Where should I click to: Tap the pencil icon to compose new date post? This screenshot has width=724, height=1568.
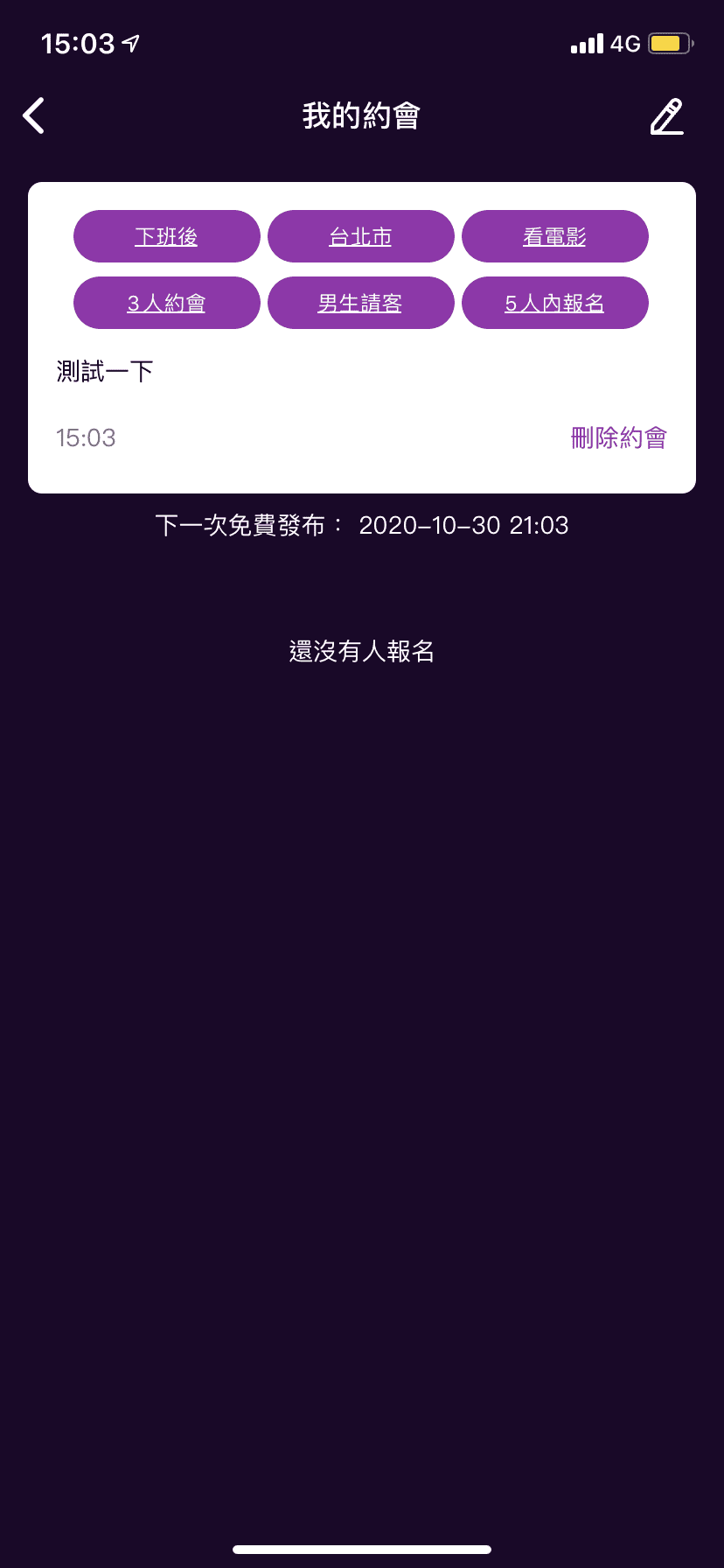point(666,115)
